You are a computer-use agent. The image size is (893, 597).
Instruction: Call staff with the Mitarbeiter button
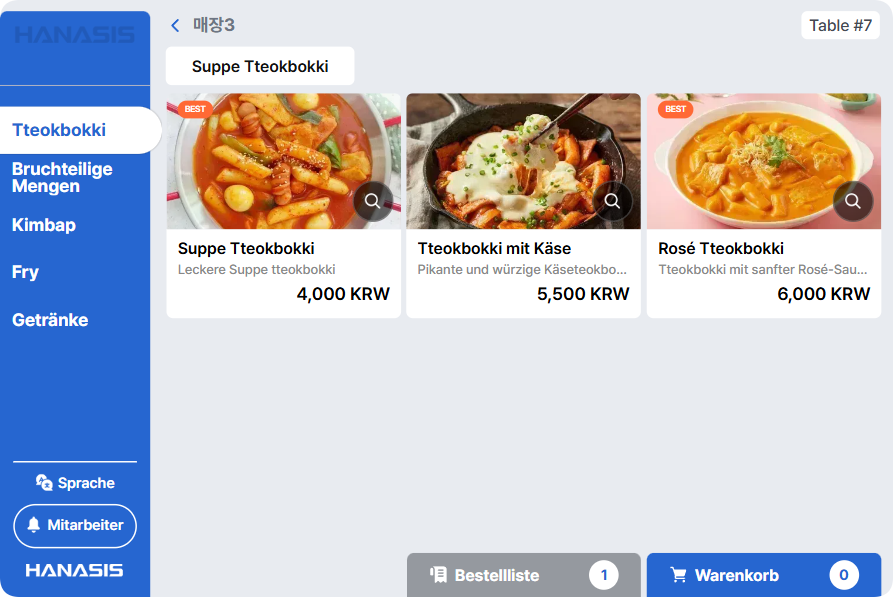[x=75, y=525]
